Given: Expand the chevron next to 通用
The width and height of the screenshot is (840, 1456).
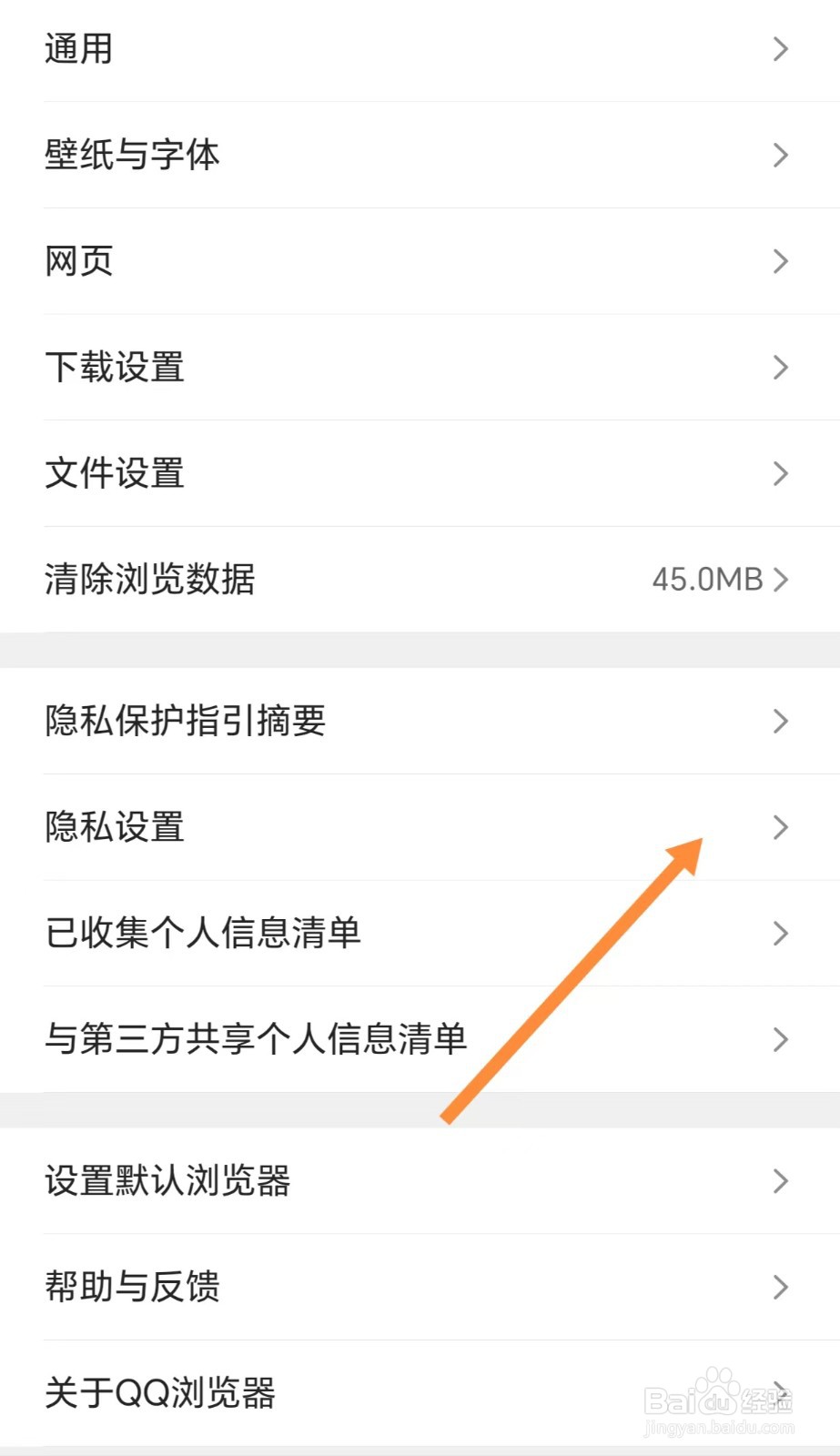Looking at the screenshot, I should click(781, 49).
